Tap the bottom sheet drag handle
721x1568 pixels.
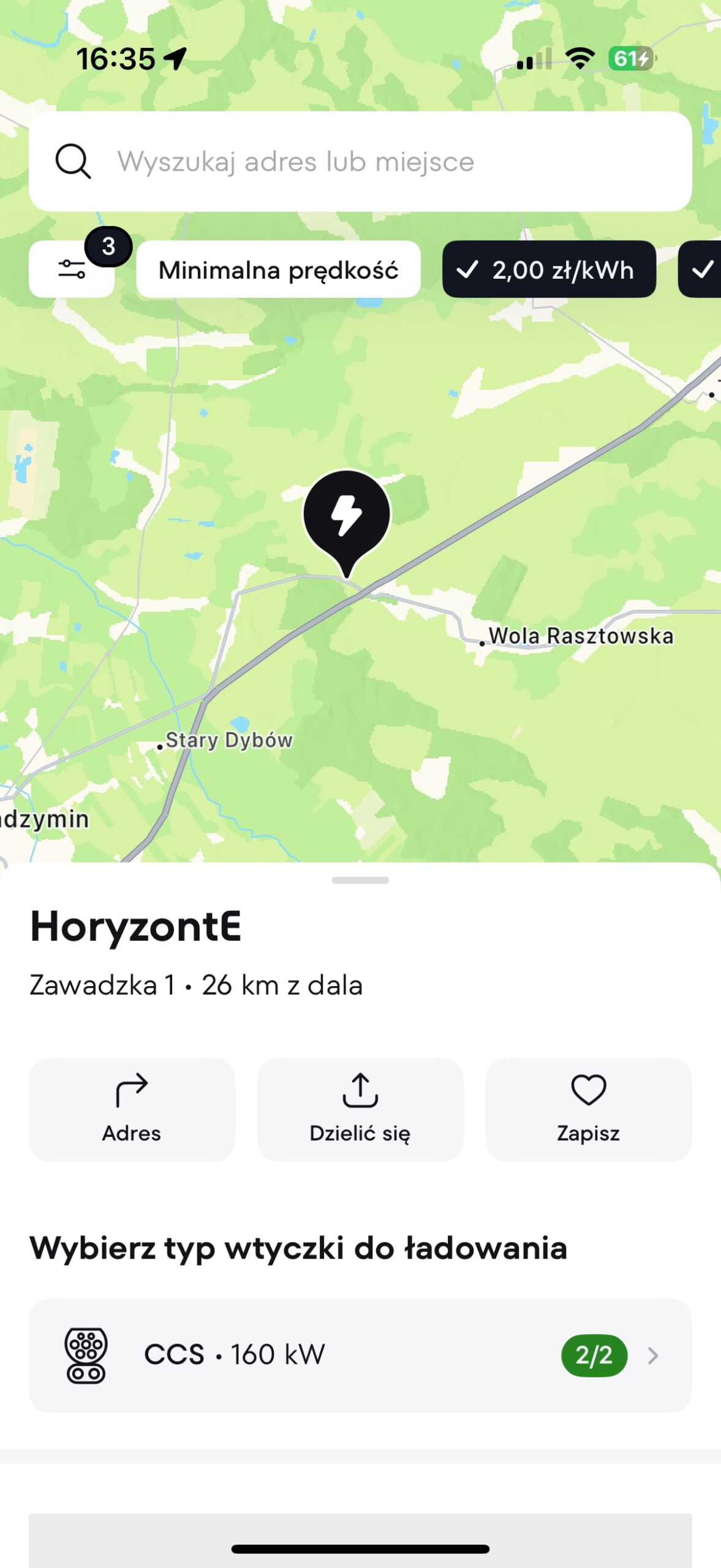click(360, 880)
